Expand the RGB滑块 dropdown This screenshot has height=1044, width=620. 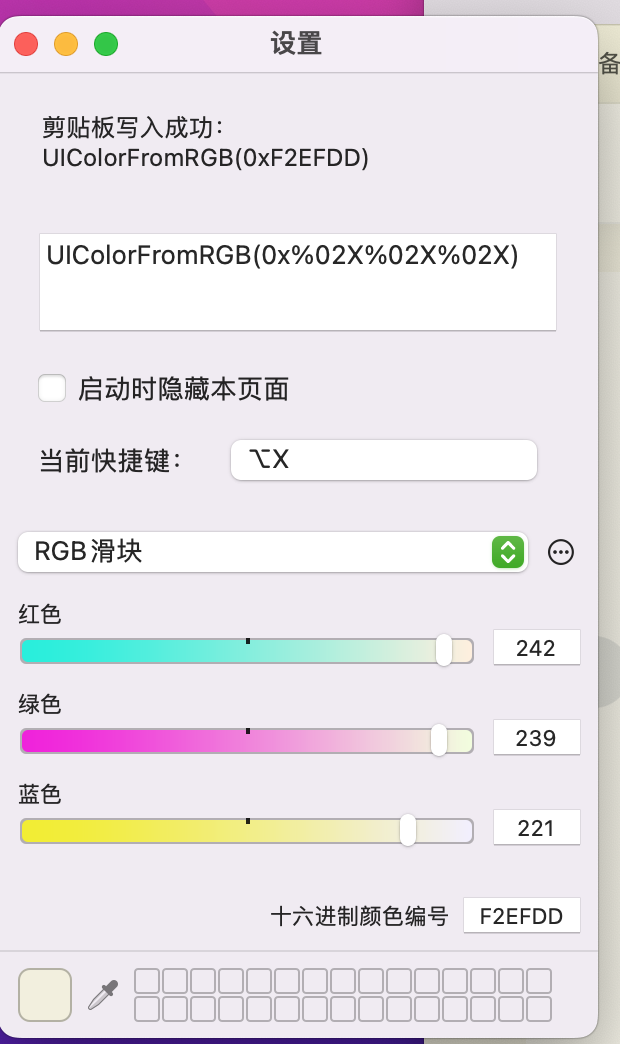click(272, 551)
